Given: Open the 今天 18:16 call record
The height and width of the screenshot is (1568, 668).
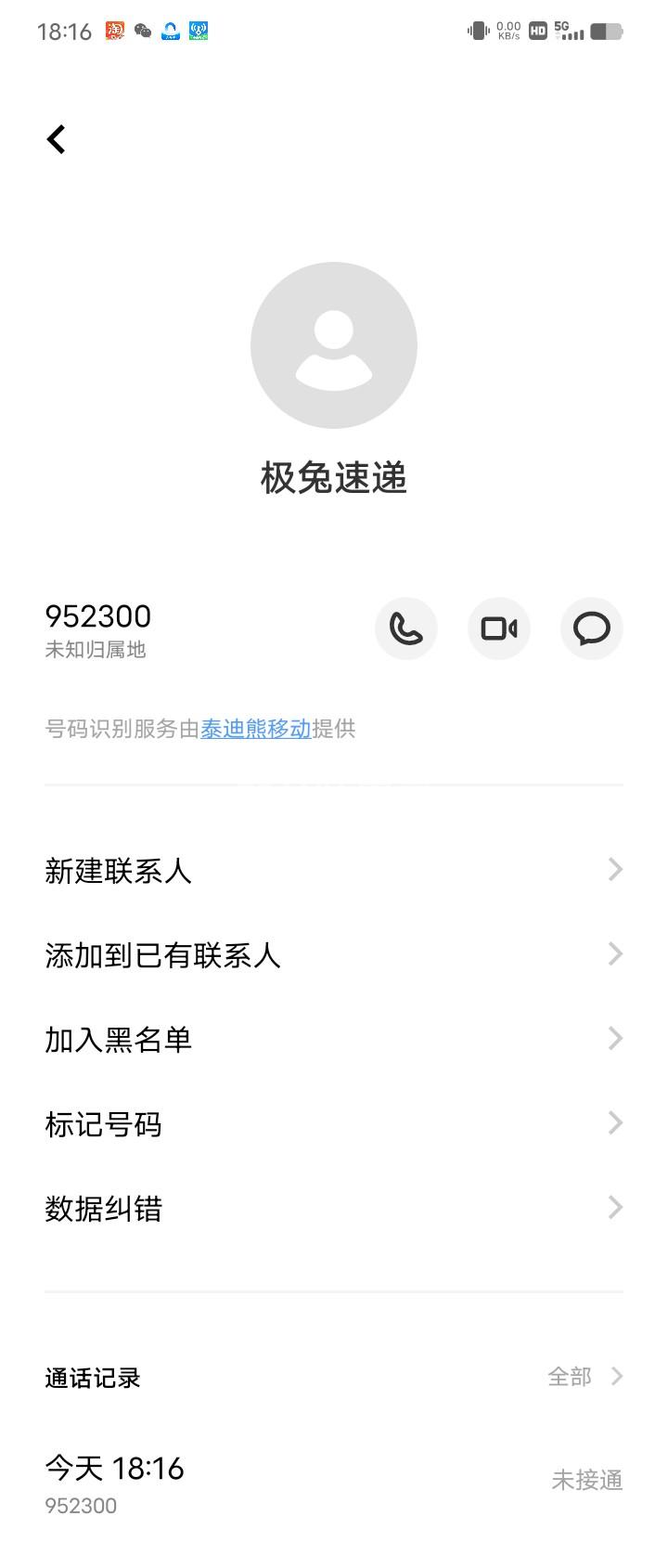Looking at the screenshot, I should [333, 1484].
